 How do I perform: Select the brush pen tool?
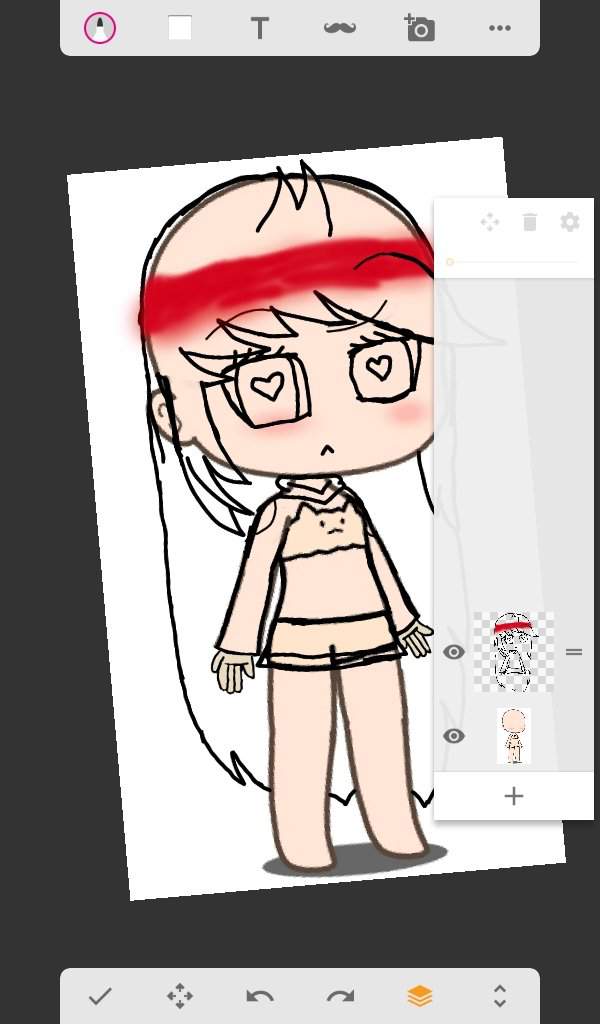(x=100, y=28)
